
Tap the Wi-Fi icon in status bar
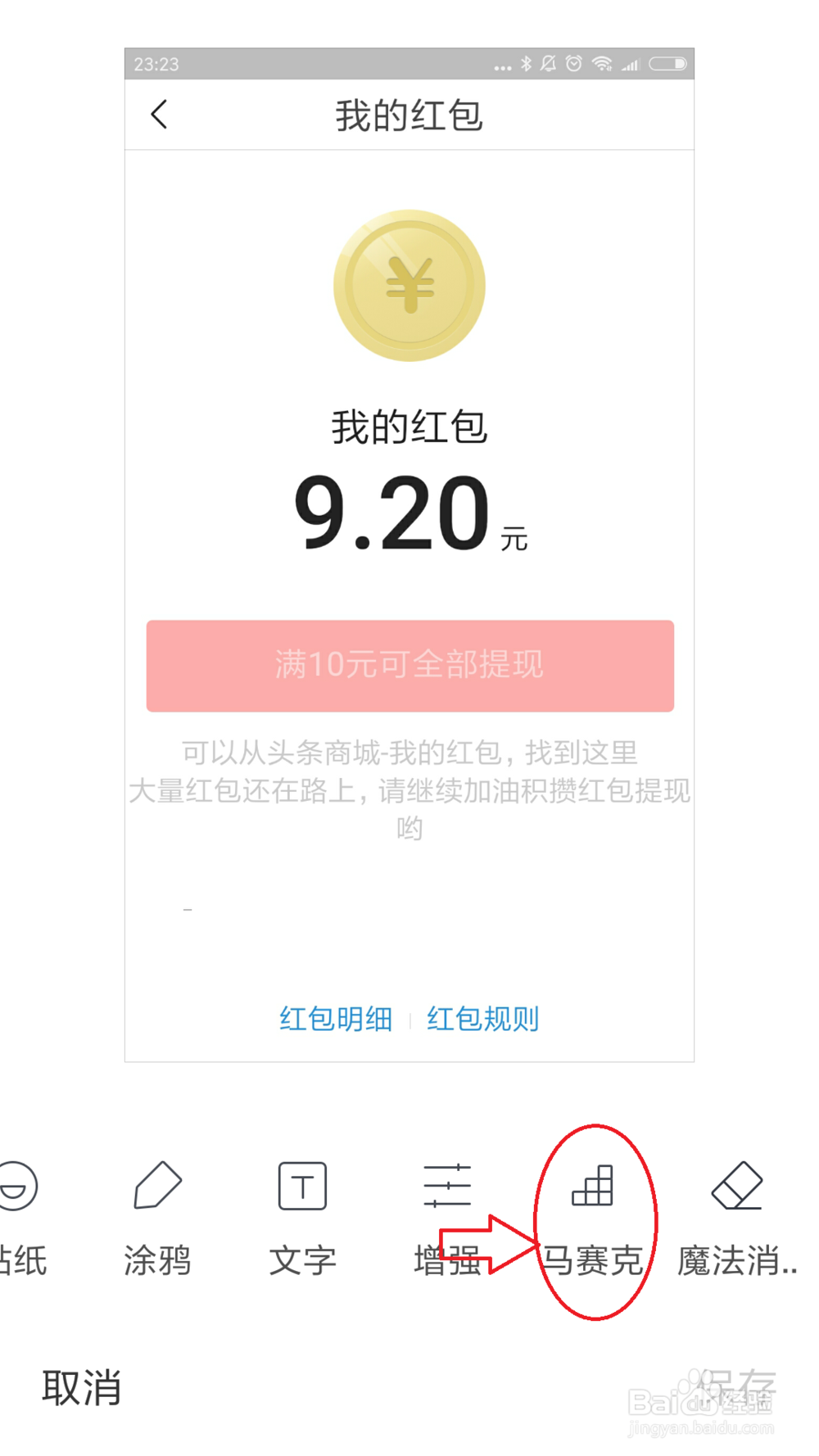click(x=604, y=64)
